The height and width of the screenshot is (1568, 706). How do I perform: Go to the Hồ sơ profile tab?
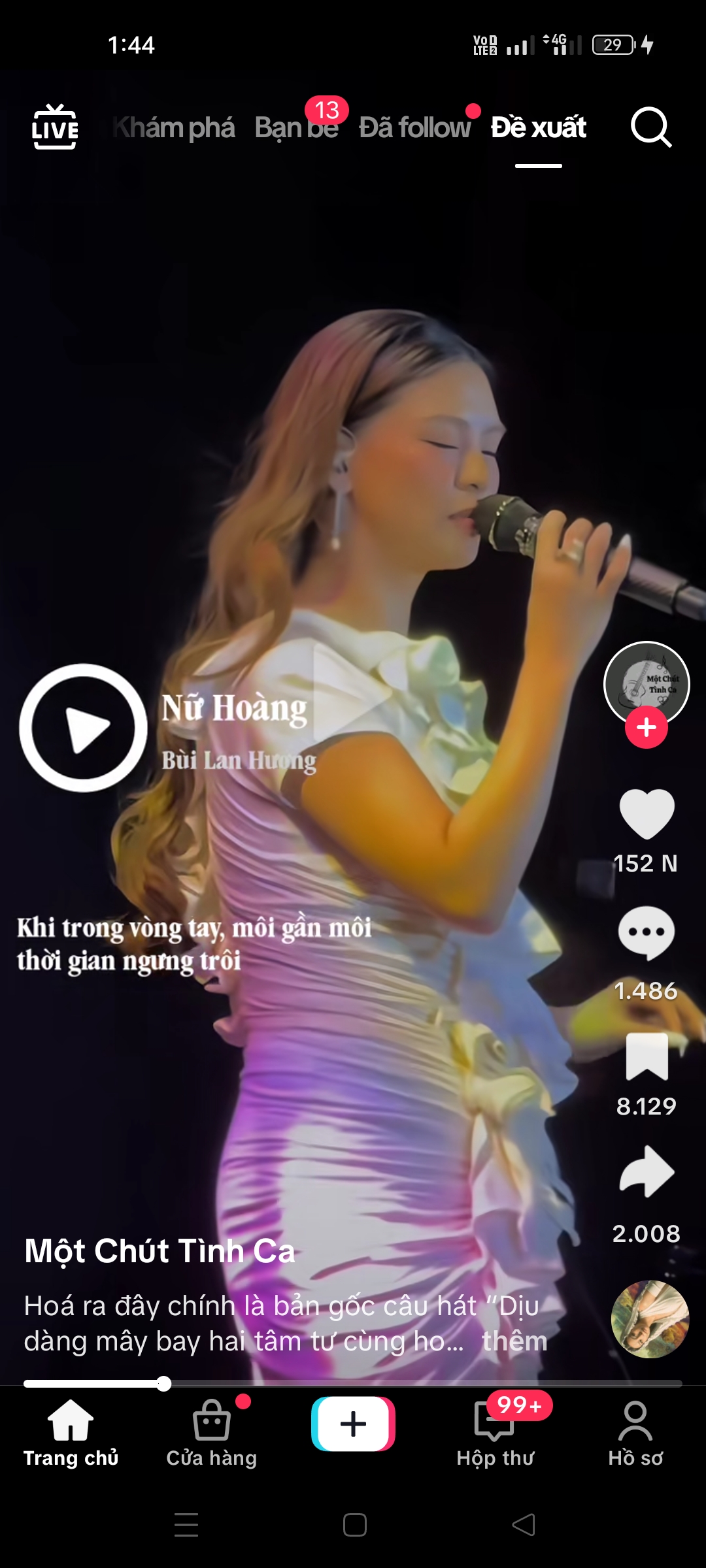click(635, 1431)
